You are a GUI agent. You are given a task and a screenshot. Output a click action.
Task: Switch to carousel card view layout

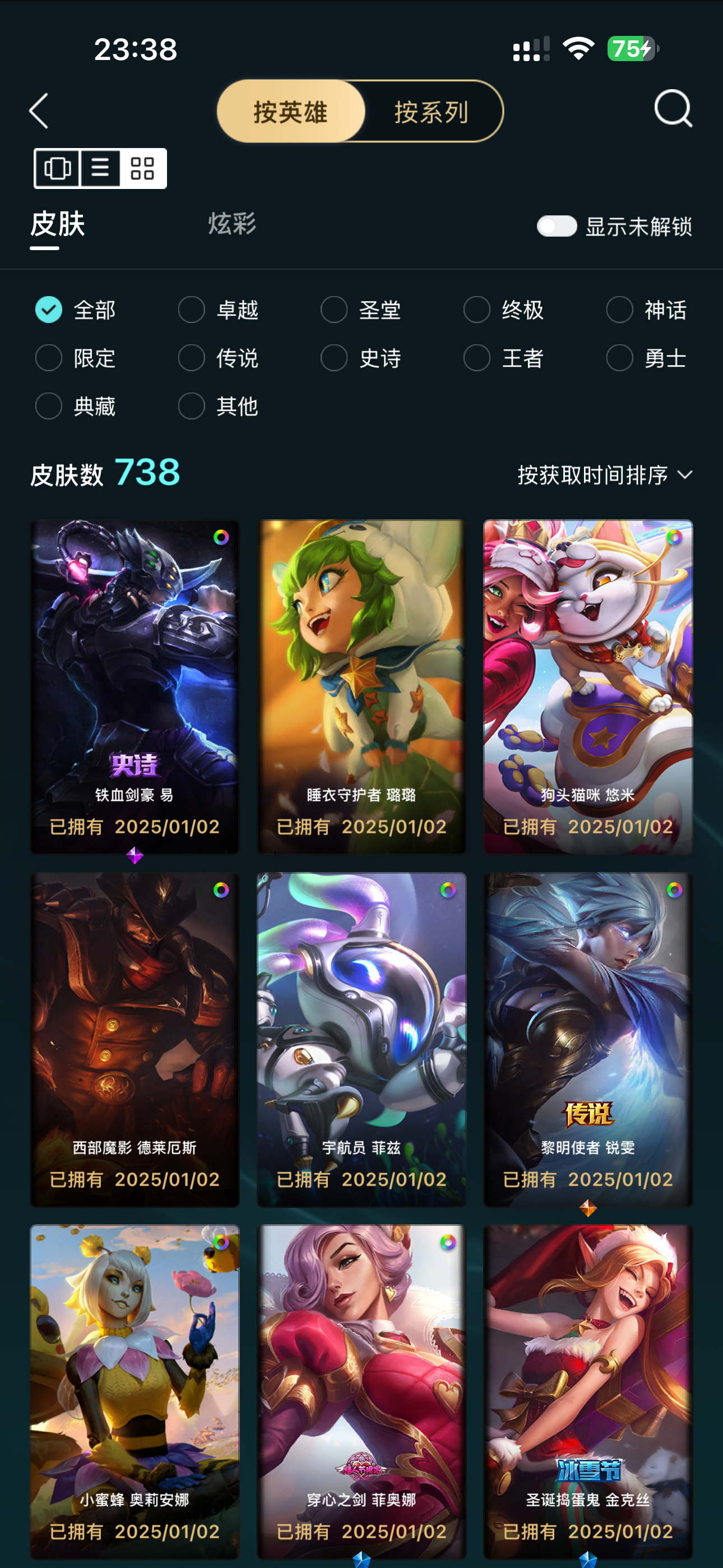coord(58,168)
